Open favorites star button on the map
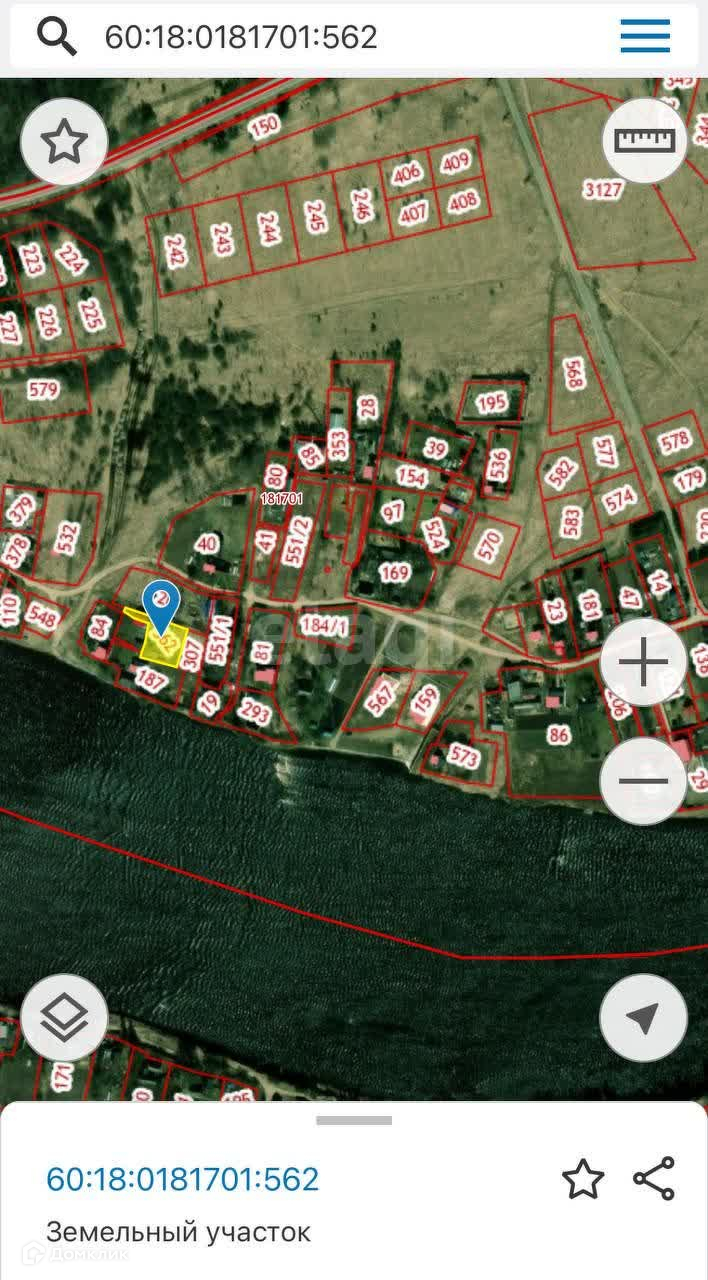 tap(64, 142)
